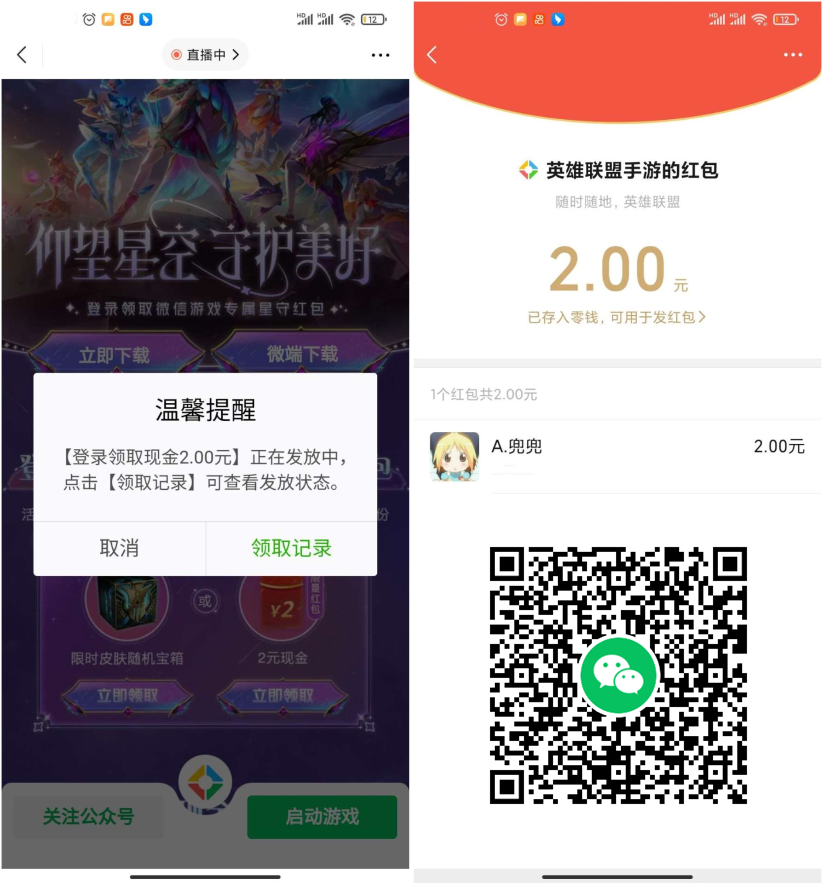This screenshot has height=883, width=826.
Task: Open more options menu on the live page
Action: click(379, 56)
